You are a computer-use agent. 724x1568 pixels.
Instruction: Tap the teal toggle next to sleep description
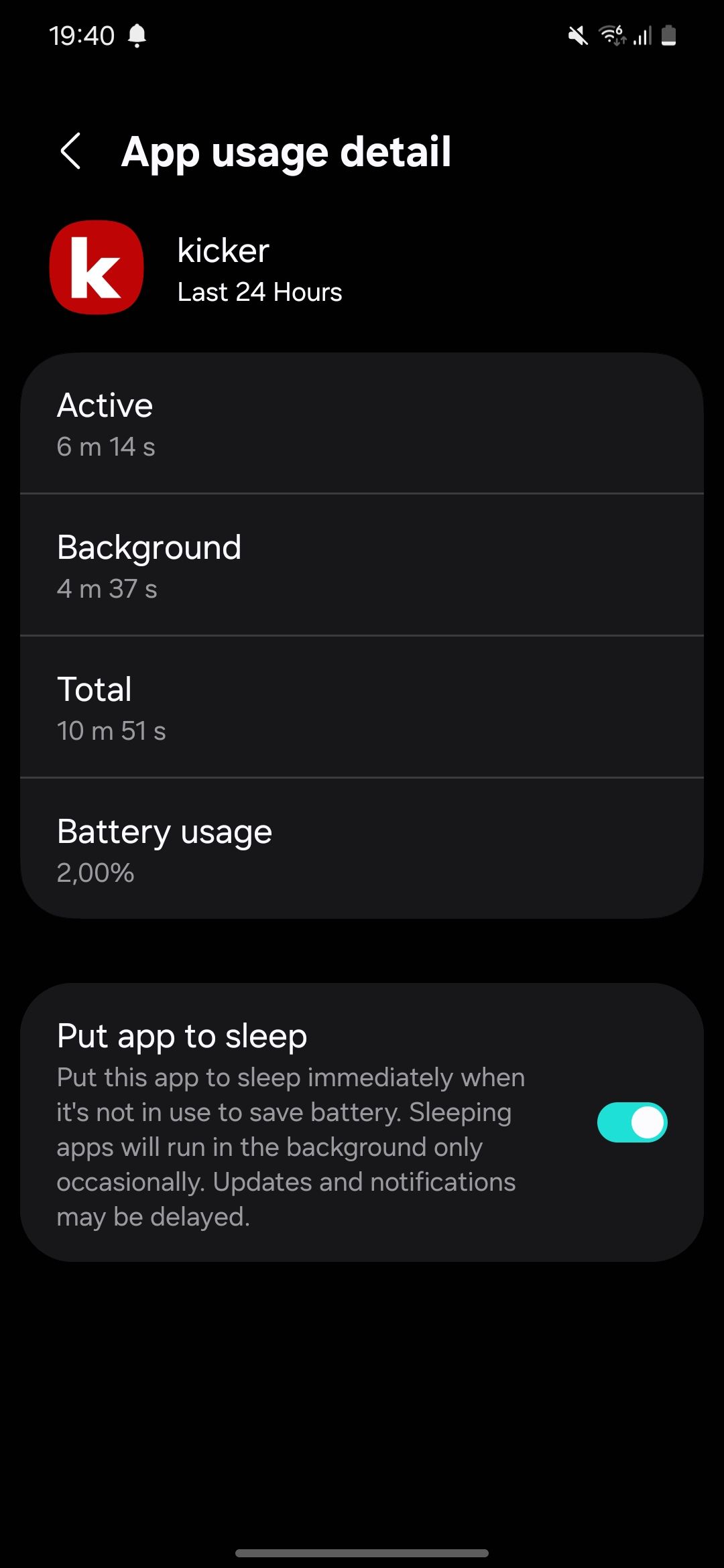pyautogui.click(x=631, y=1121)
